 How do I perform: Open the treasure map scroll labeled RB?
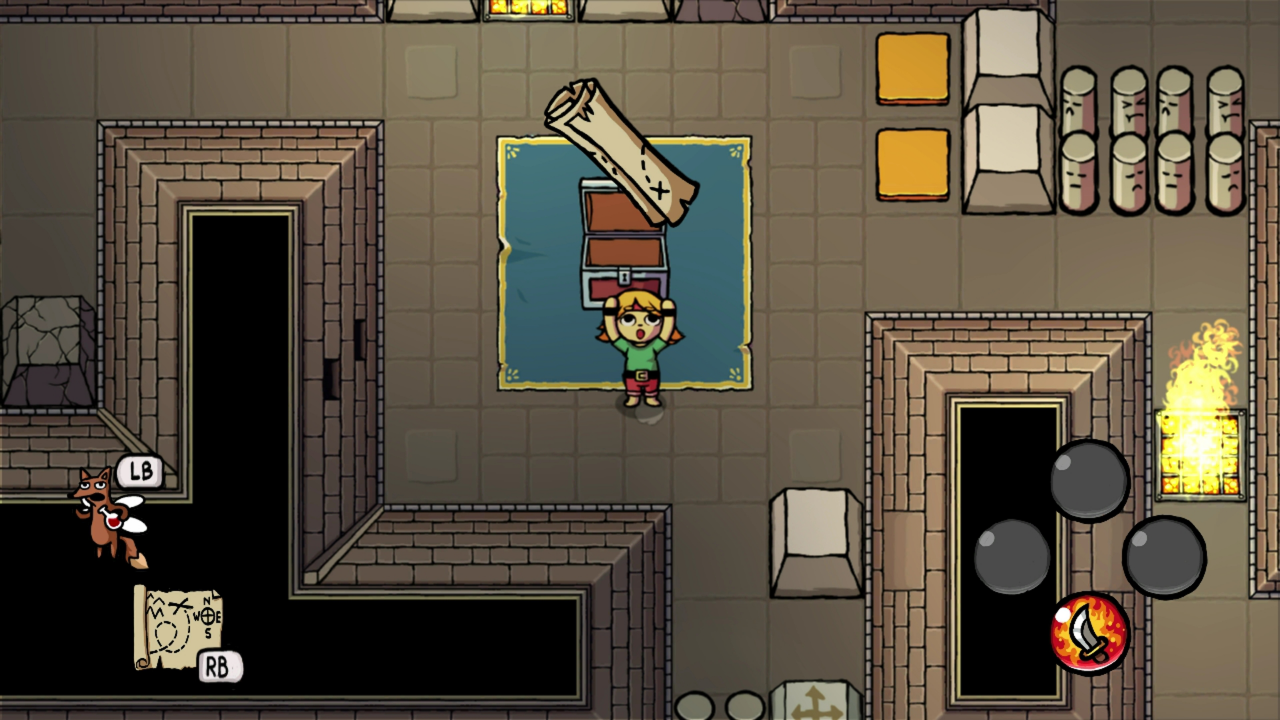coord(178,627)
